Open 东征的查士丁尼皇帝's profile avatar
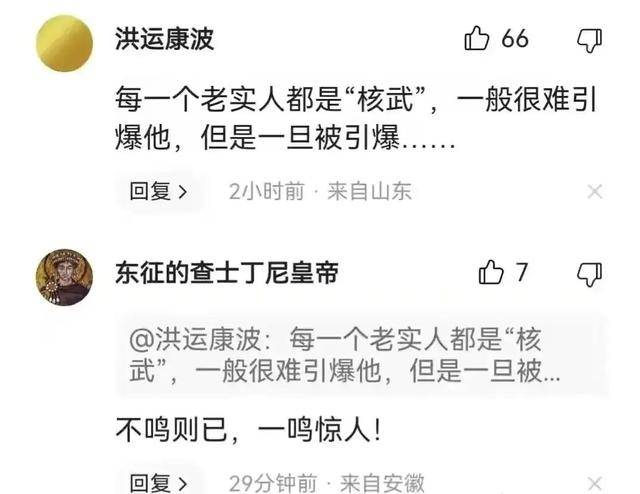This screenshot has height=494, width=640. click(x=64, y=277)
